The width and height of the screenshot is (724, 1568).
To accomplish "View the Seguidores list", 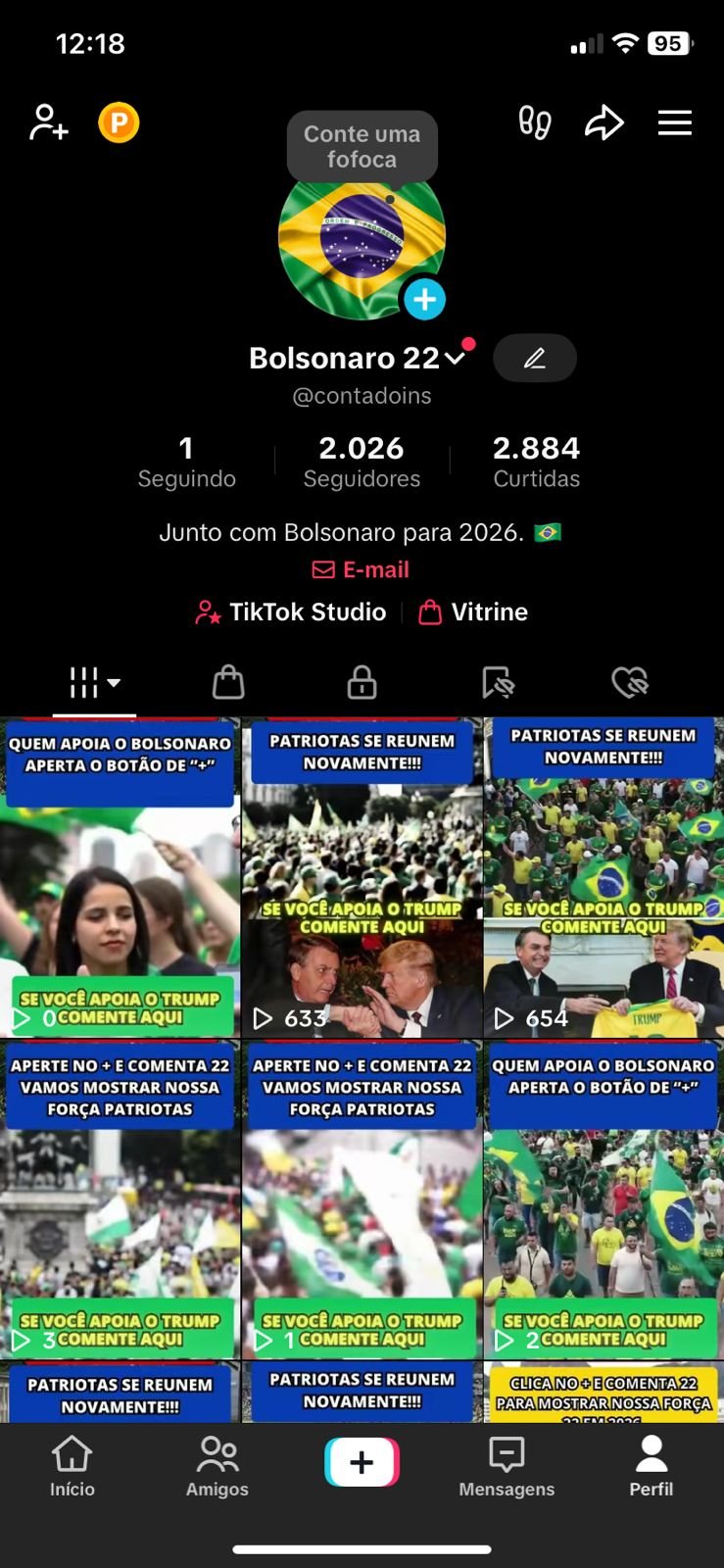I will (362, 462).
